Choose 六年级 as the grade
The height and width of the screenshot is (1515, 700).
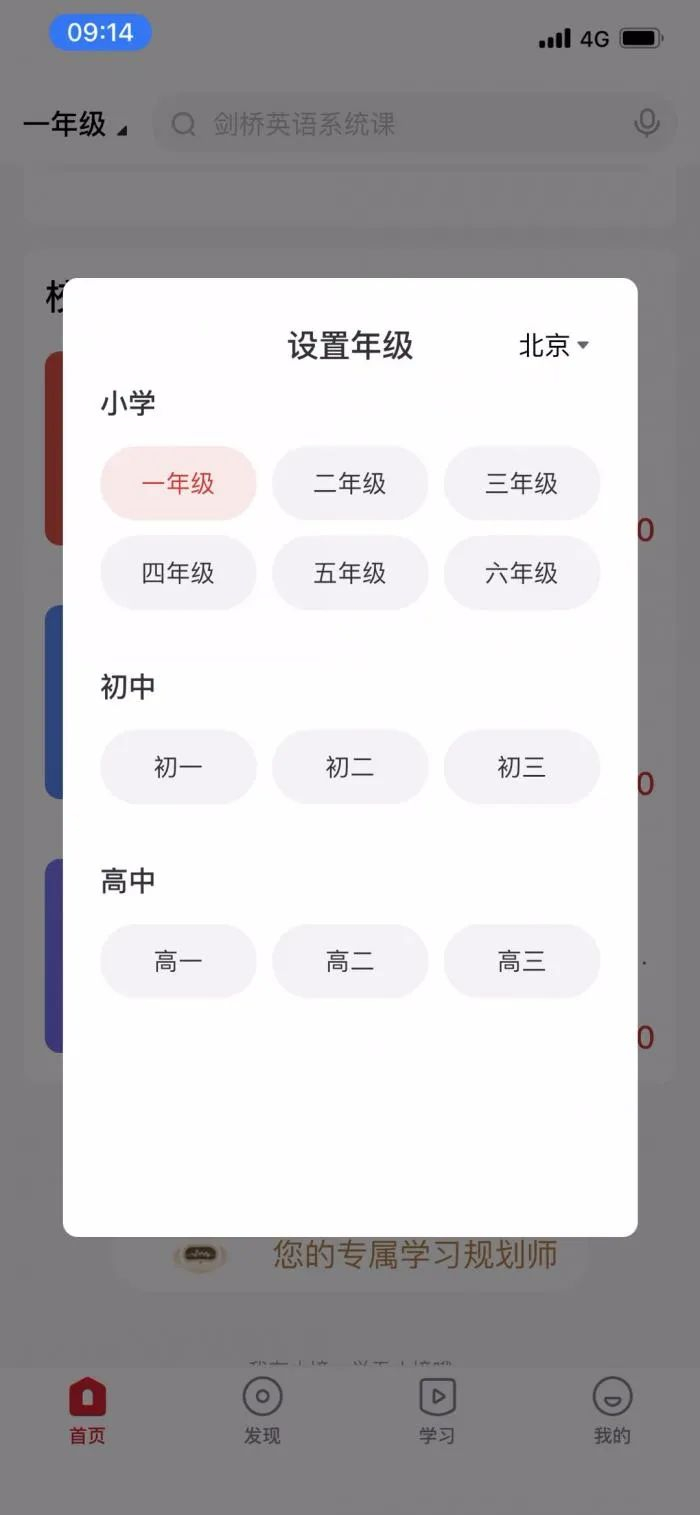[x=522, y=573]
